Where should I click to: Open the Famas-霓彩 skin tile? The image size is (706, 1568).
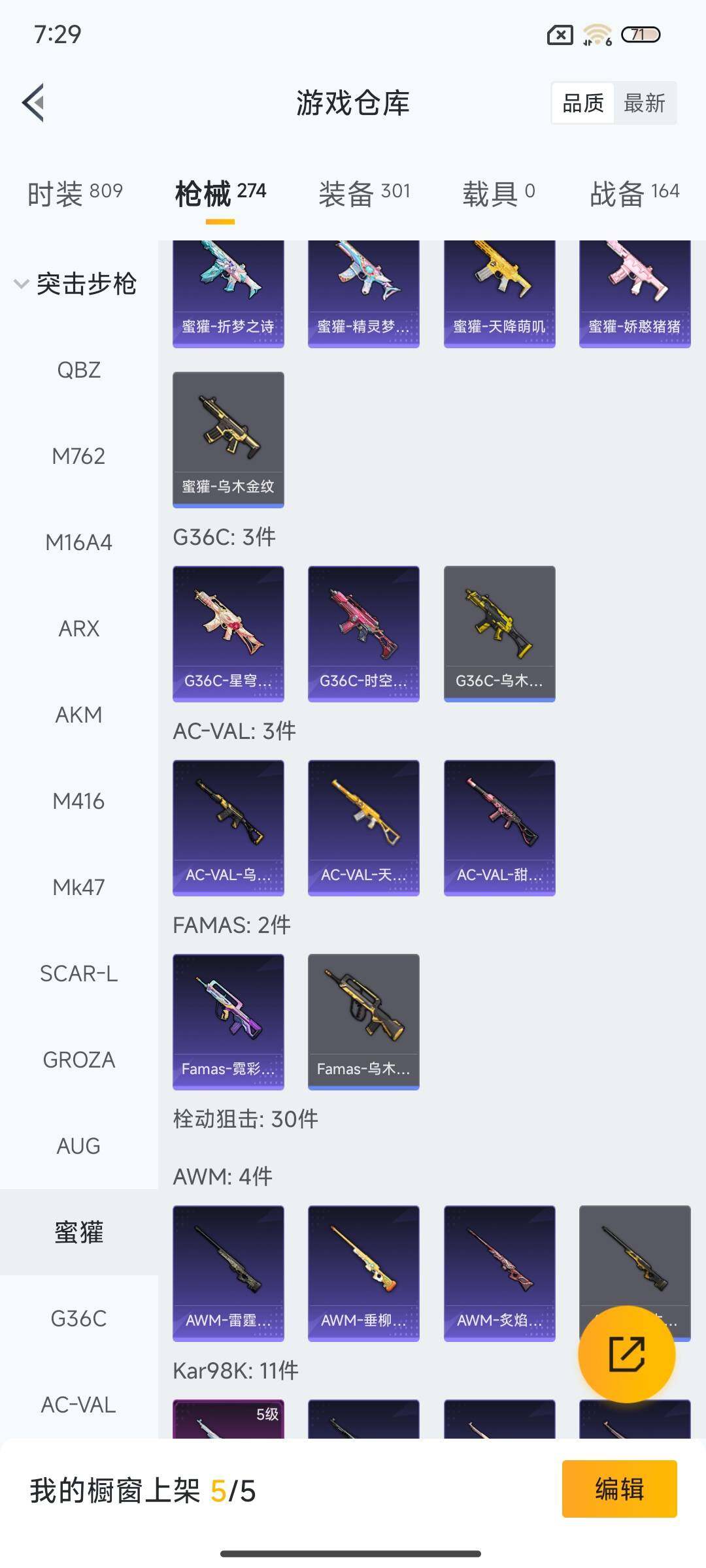pos(228,1021)
